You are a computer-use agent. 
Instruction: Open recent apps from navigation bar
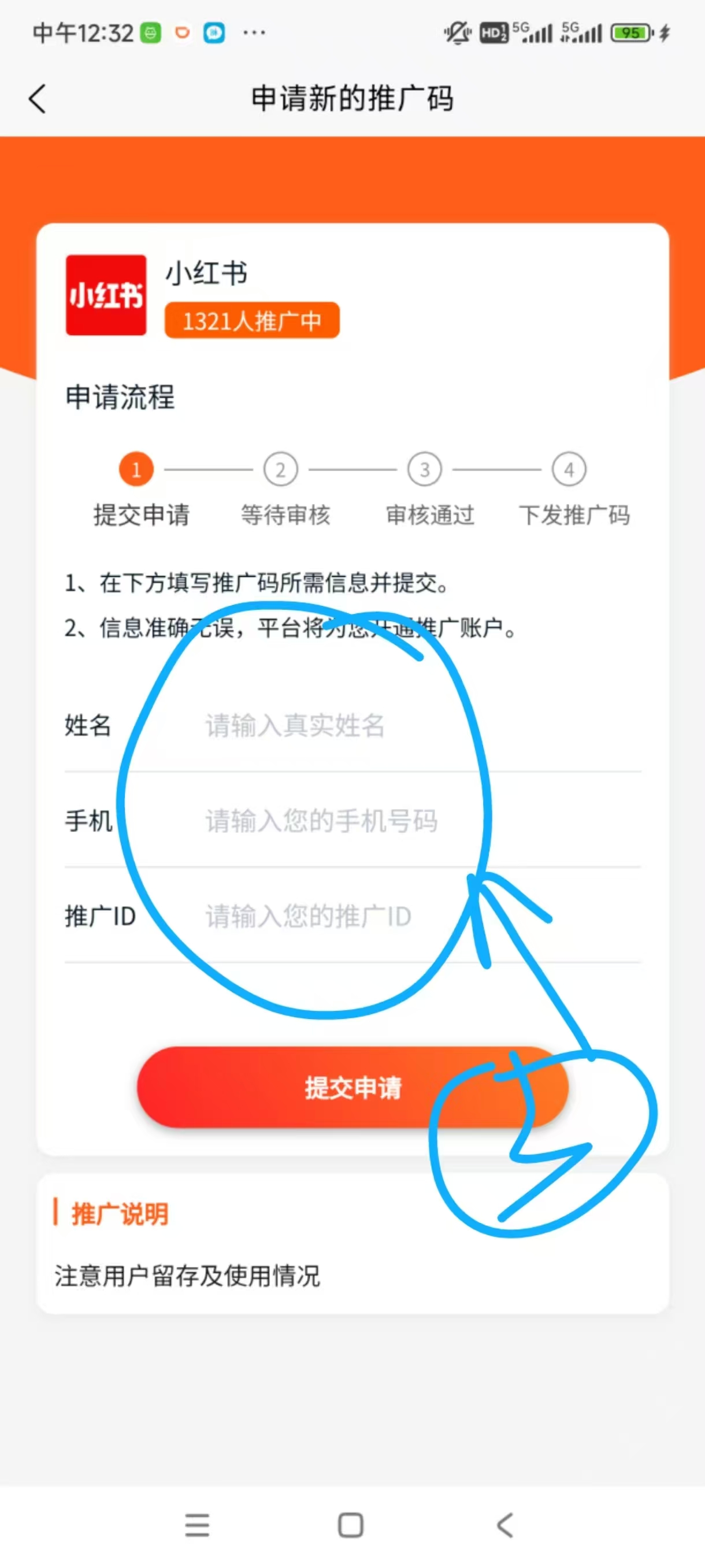point(197,1525)
